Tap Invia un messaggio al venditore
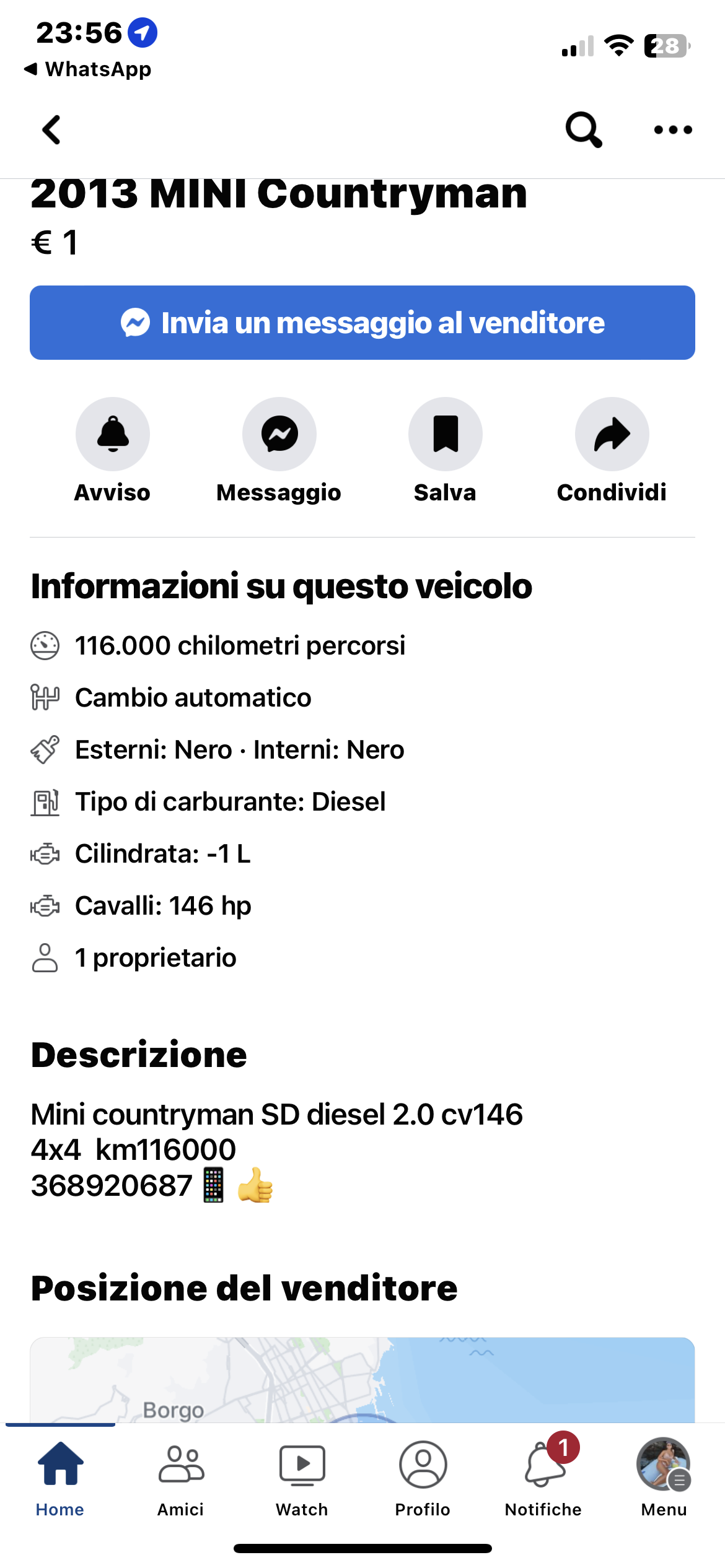 (x=362, y=323)
